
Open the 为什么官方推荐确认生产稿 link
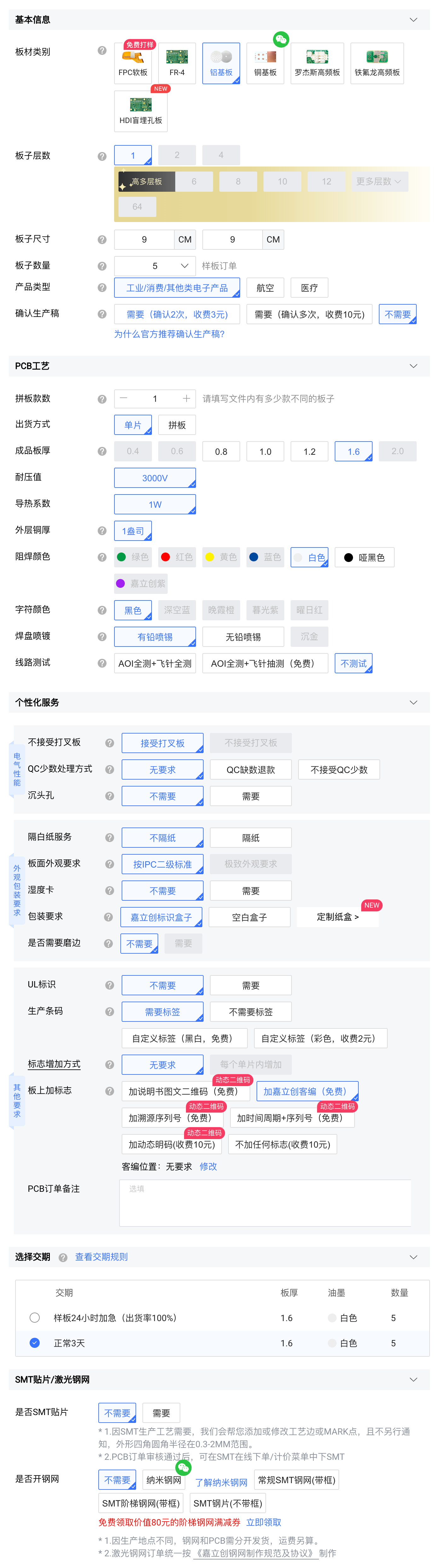pyautogui.click(x=169, y=334)
